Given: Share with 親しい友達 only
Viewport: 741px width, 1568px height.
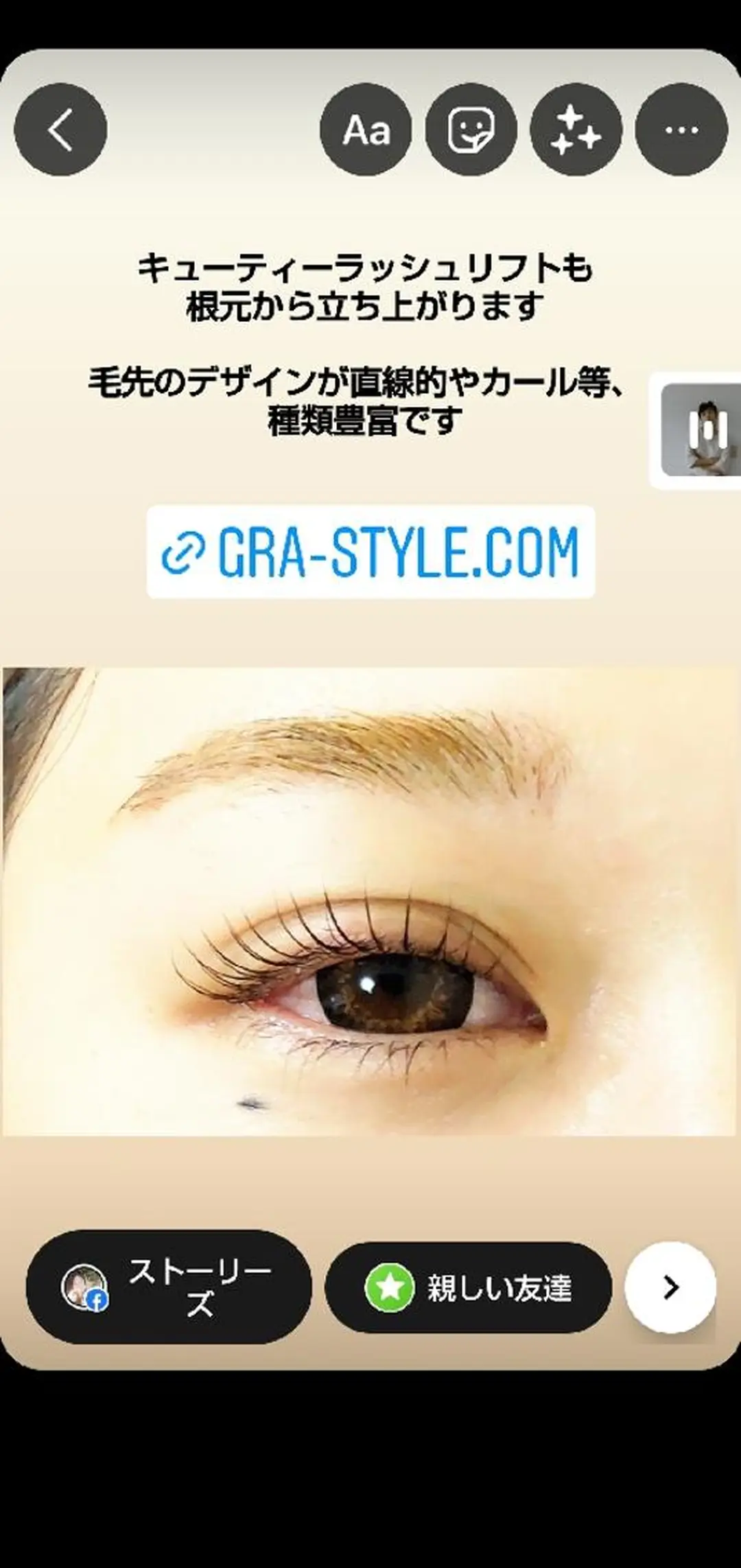Looking at the screenshot, I should click(468, 1287).
